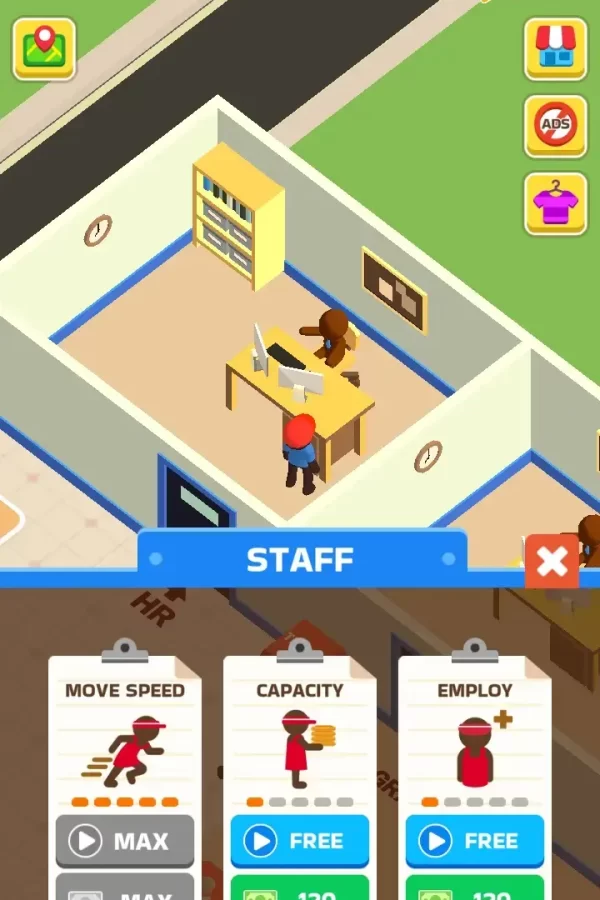
Task: Buy Capacity upgrade with cash
Action: click(x=299, y=889)
